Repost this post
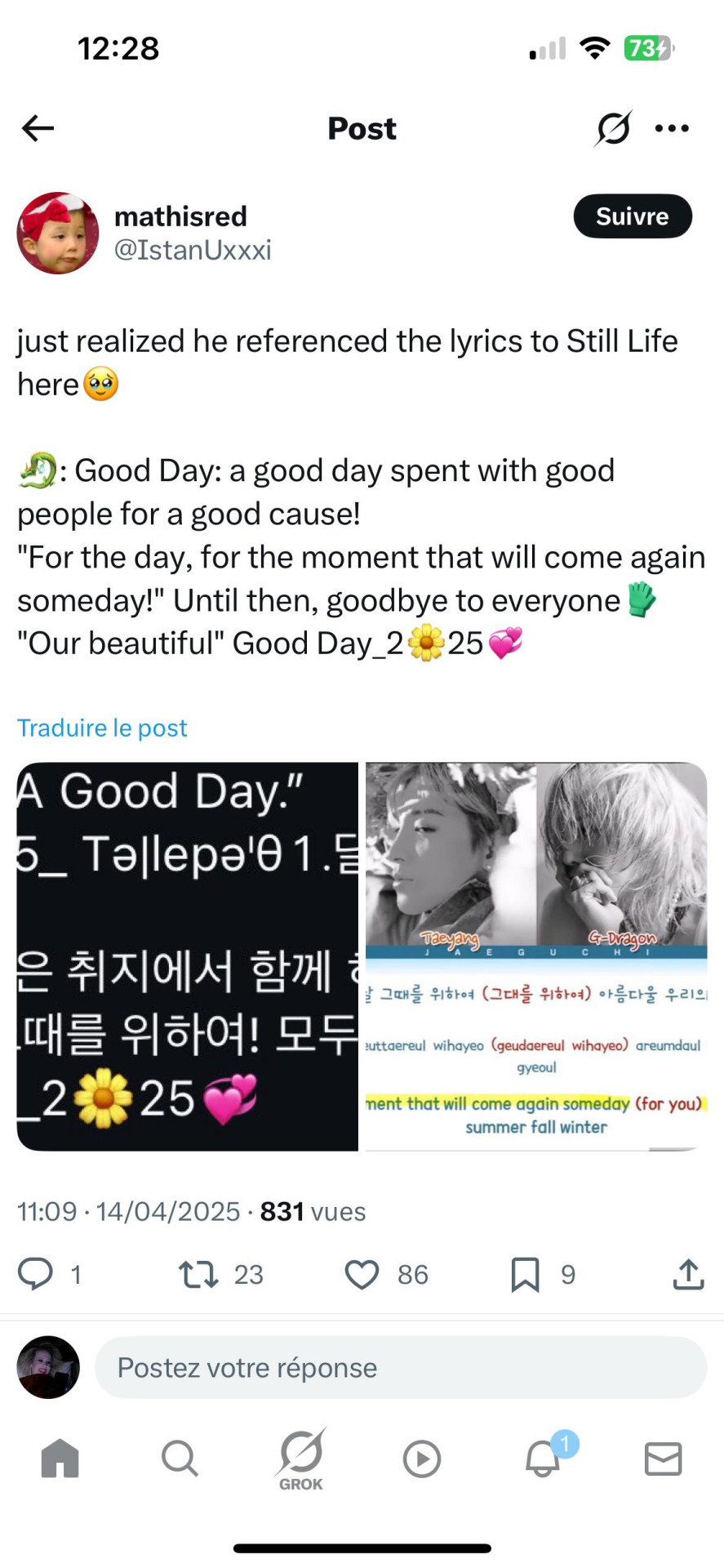This screenshot has height=1568, width=724. (199, 1274)
